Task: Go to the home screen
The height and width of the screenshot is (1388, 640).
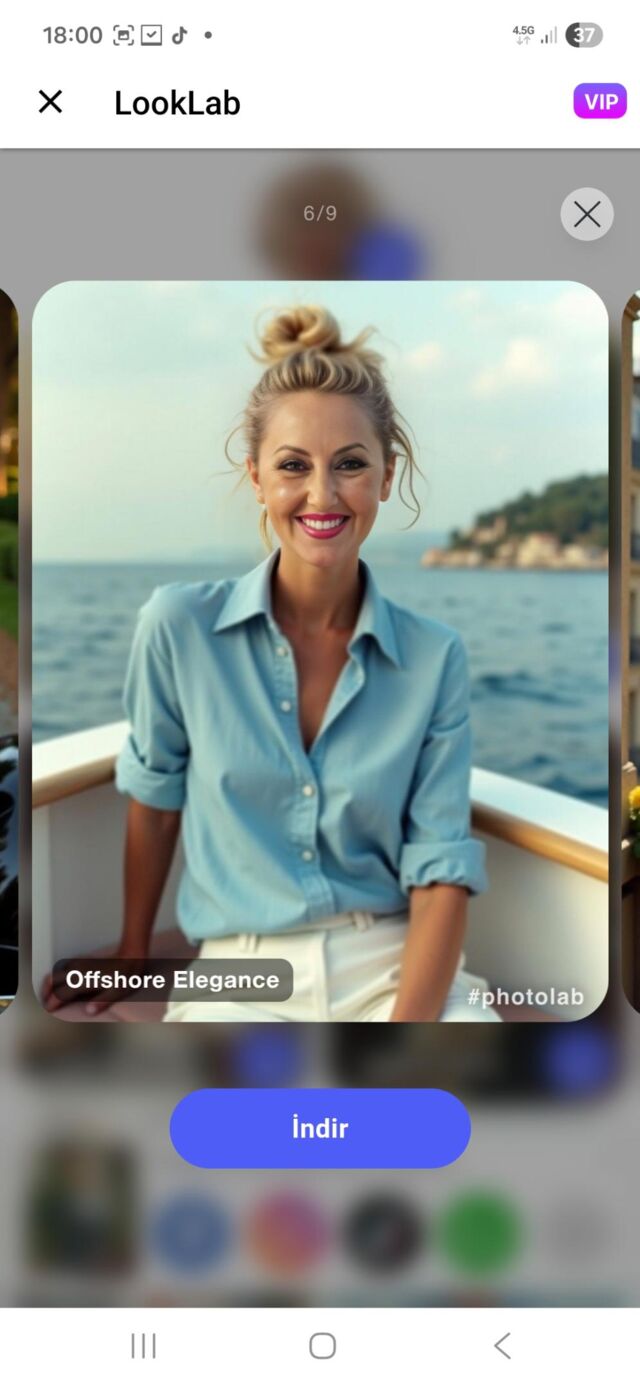Action: [322, 1346]
